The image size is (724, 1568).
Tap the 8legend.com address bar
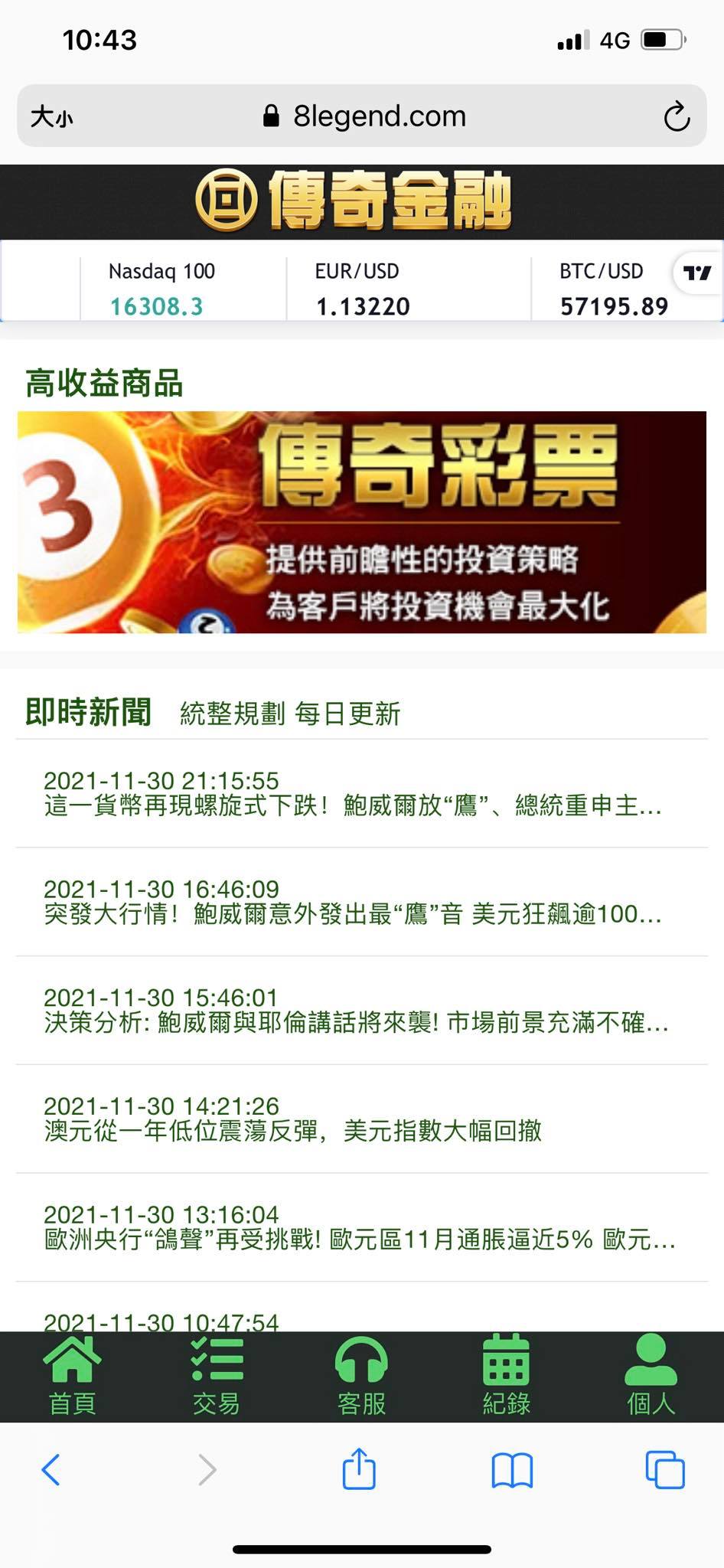364,116
